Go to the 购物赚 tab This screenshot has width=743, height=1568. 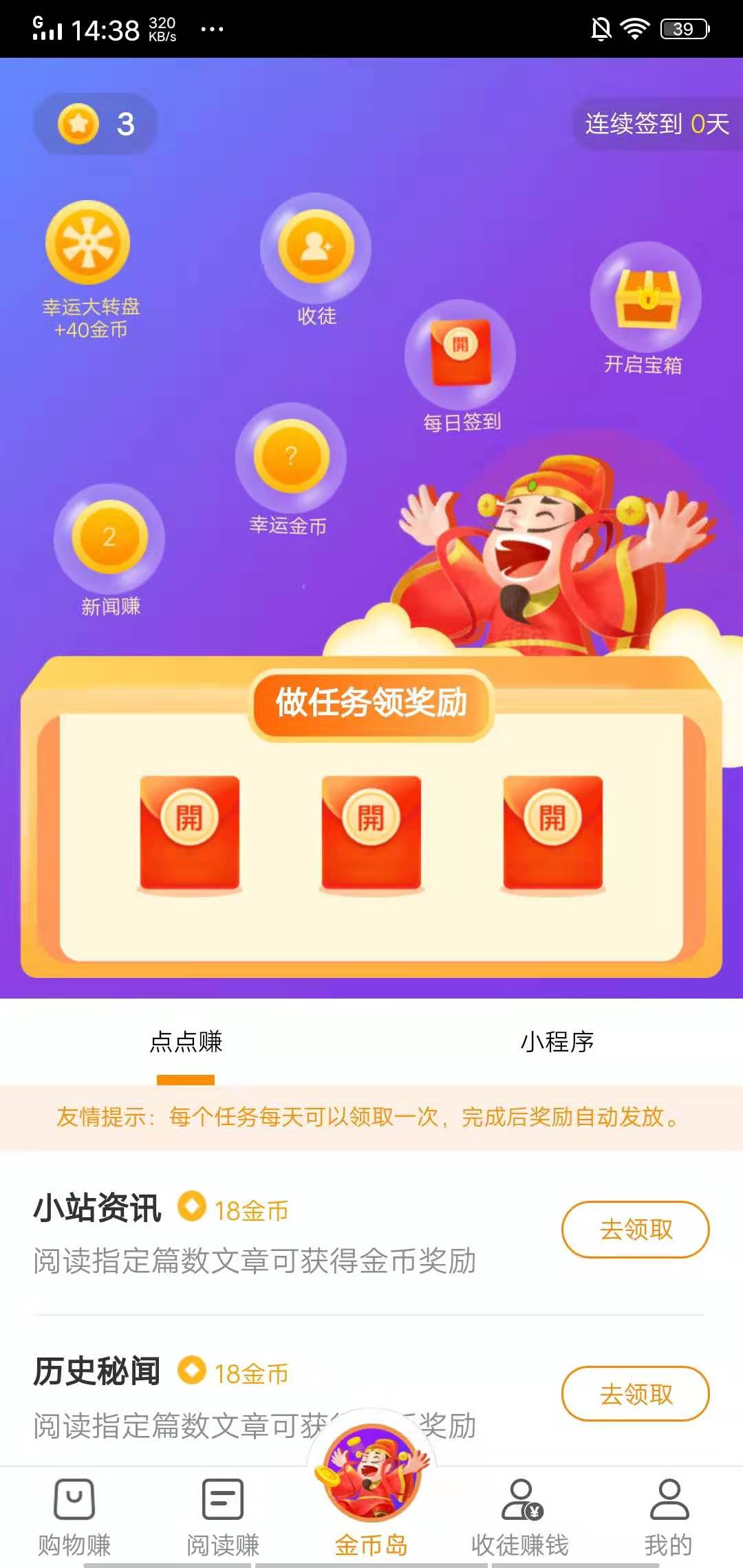[74, 1516]
